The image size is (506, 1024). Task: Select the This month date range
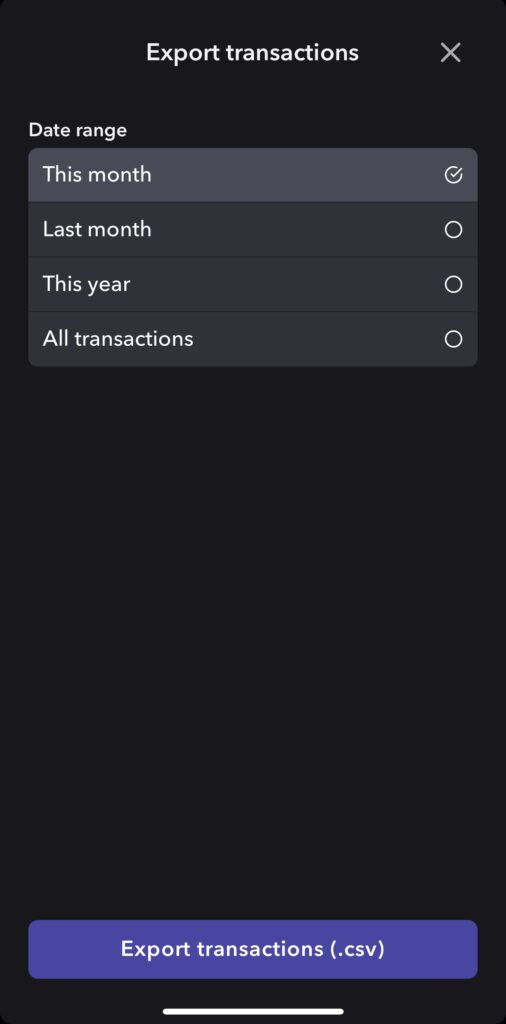point(253,174)
